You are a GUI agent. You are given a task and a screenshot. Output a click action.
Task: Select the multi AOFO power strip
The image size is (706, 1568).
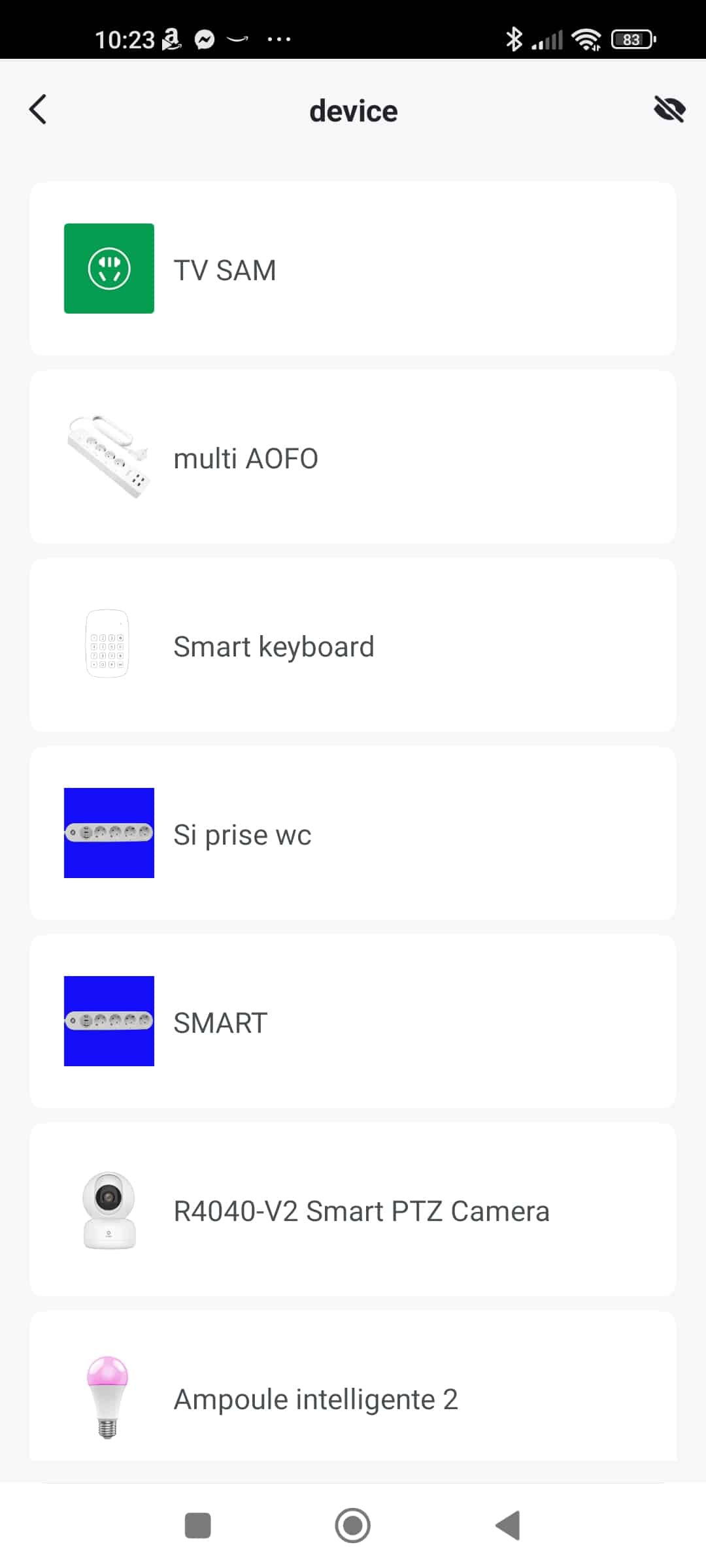click(x=353, y=457)
